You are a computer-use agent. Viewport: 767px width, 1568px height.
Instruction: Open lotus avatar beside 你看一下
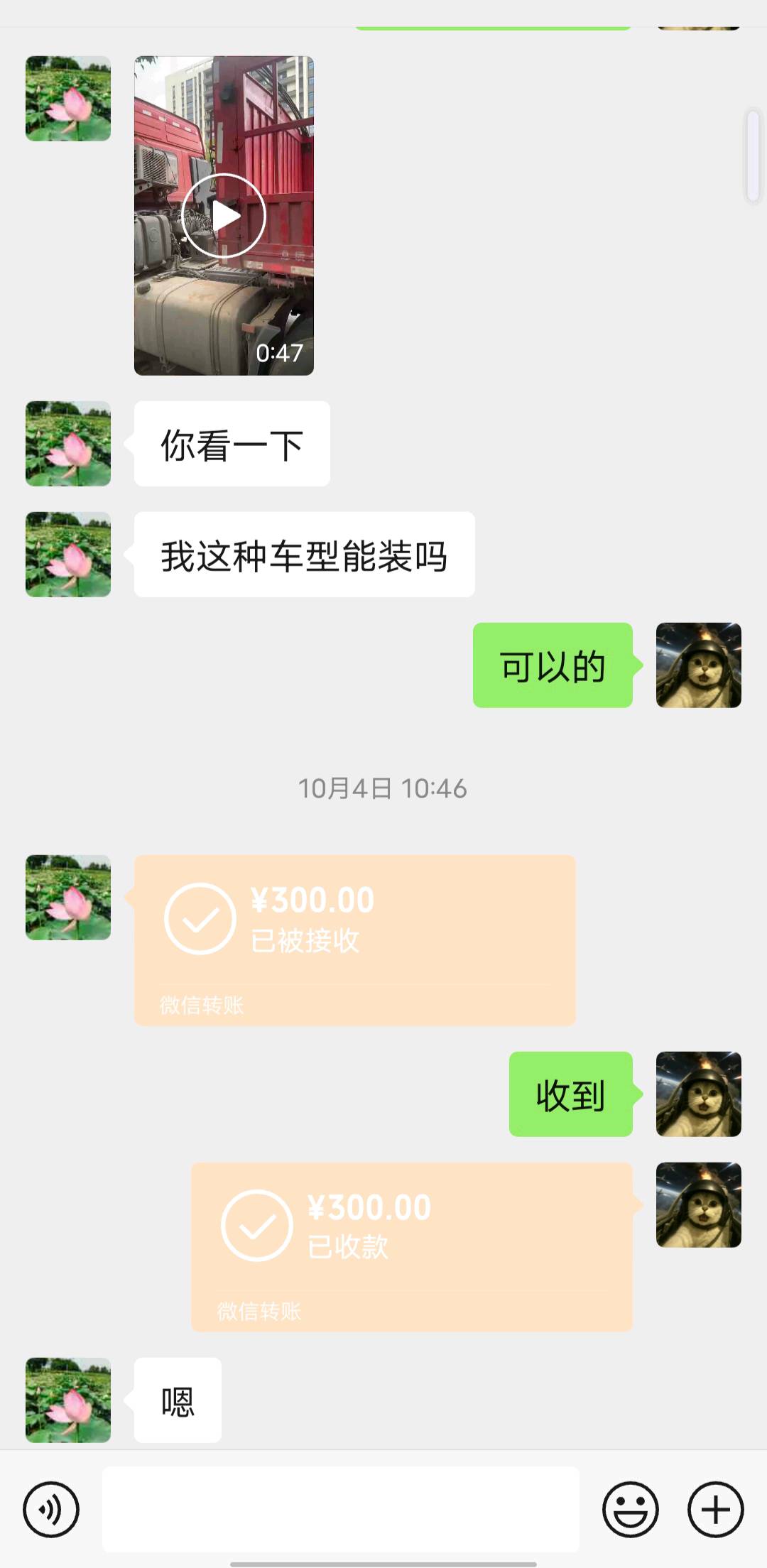(x=68, y=444)
